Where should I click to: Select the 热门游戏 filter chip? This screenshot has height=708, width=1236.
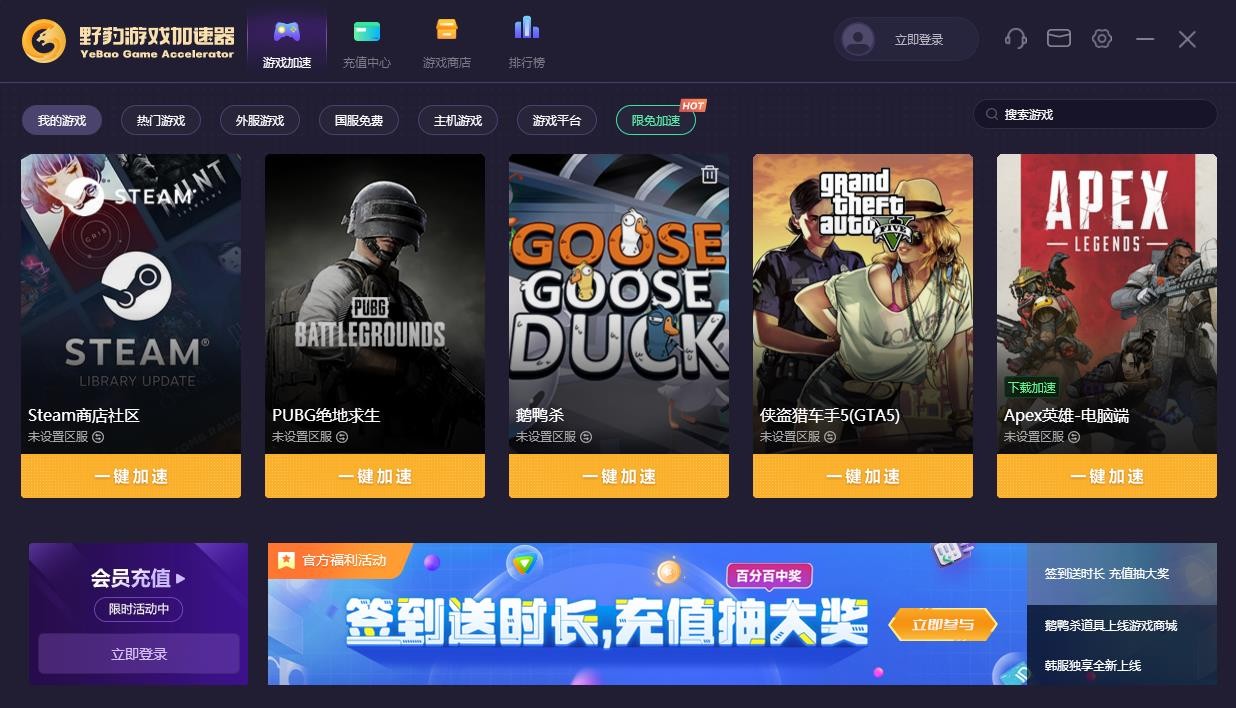[160, 121]
